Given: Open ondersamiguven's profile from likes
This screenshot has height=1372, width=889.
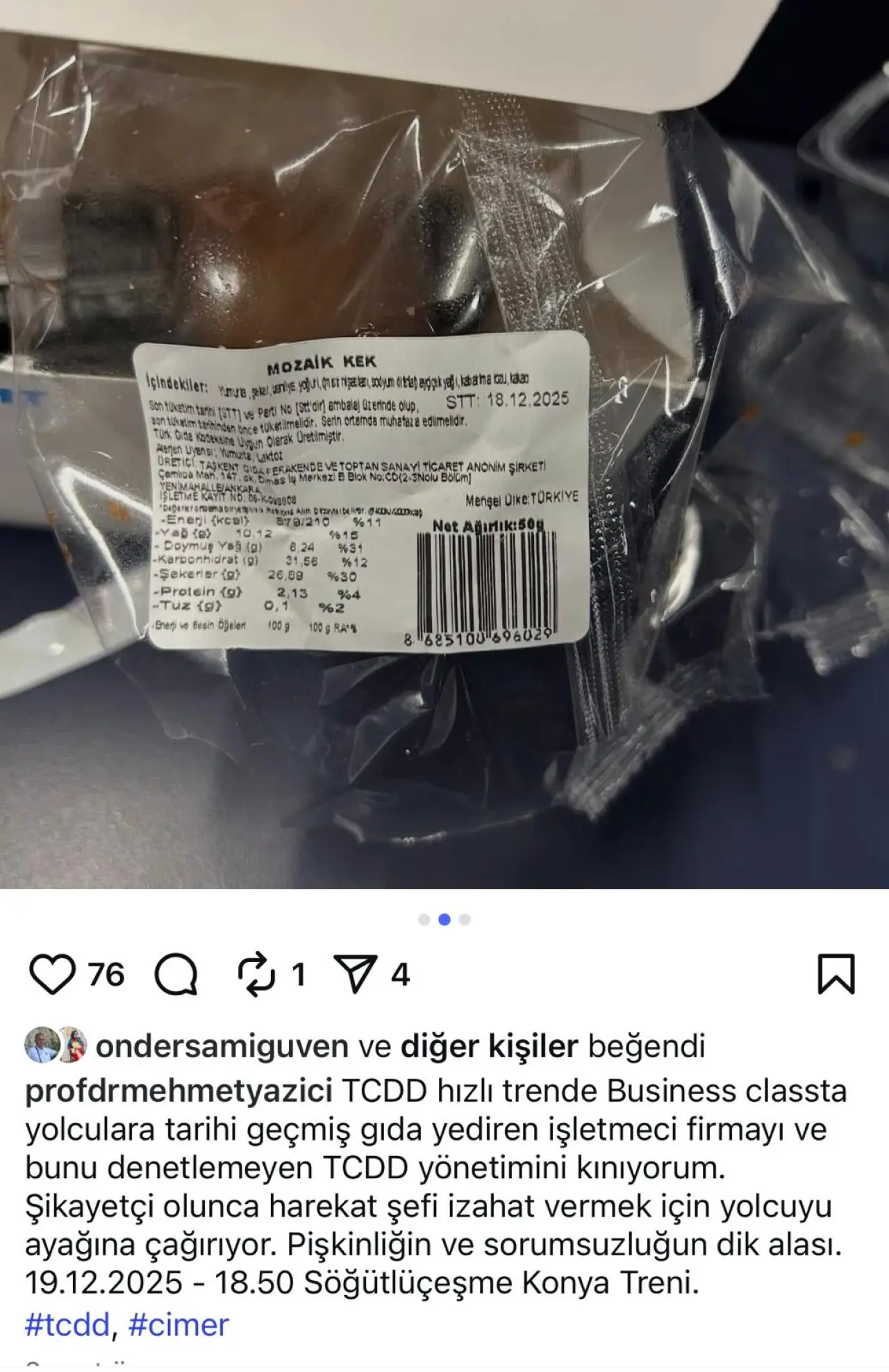Looking at the screenshot, I should [x=222, y=1045].
